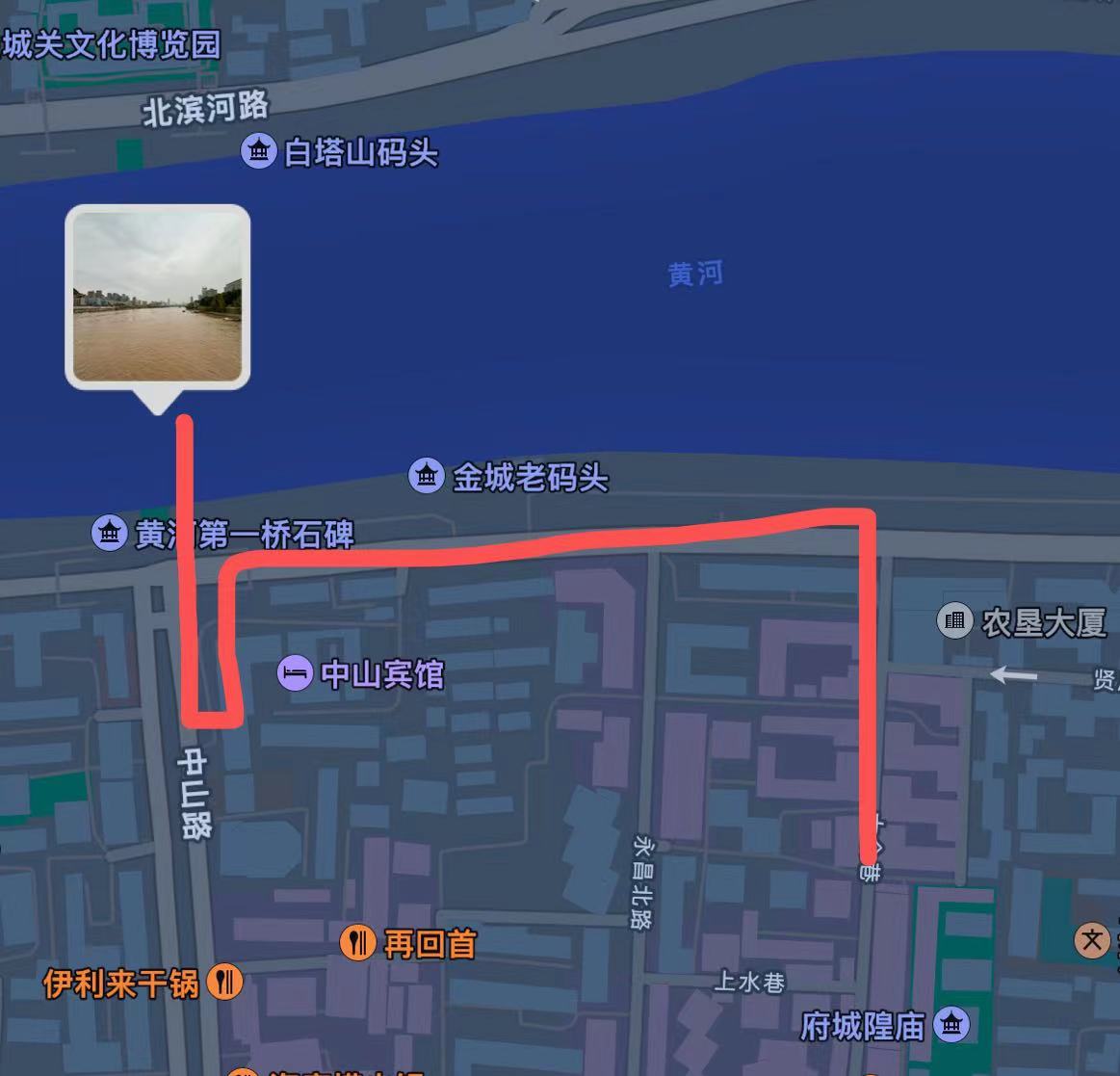
Task: Tap the 再回首 restaurant pin
Action: pos(357,942)
